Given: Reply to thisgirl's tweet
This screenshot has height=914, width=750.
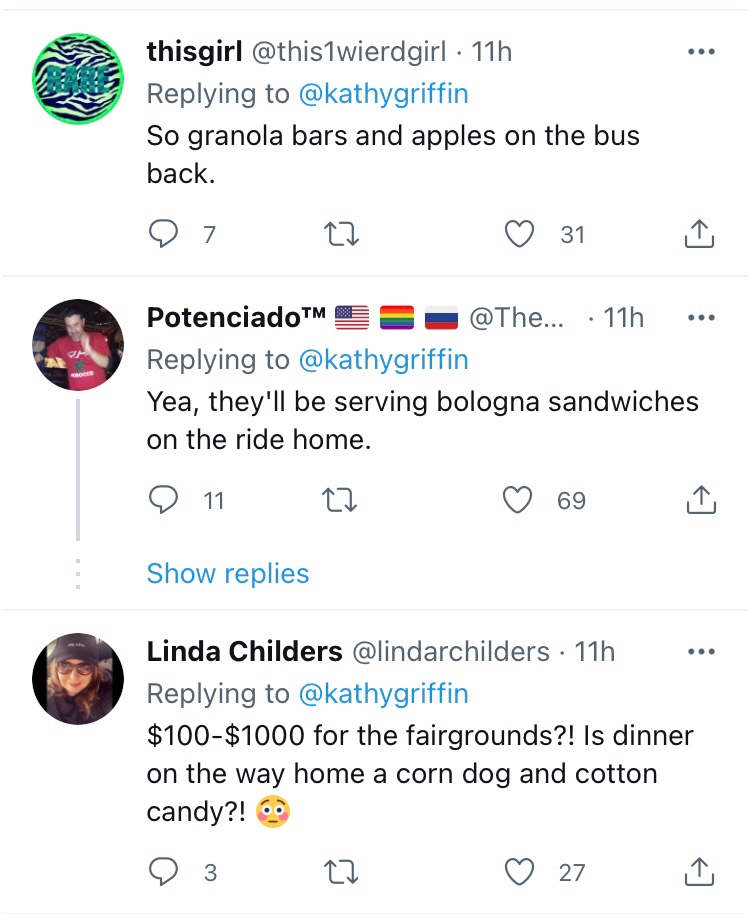Looking at the screenshot, I should tap(162, 234).
